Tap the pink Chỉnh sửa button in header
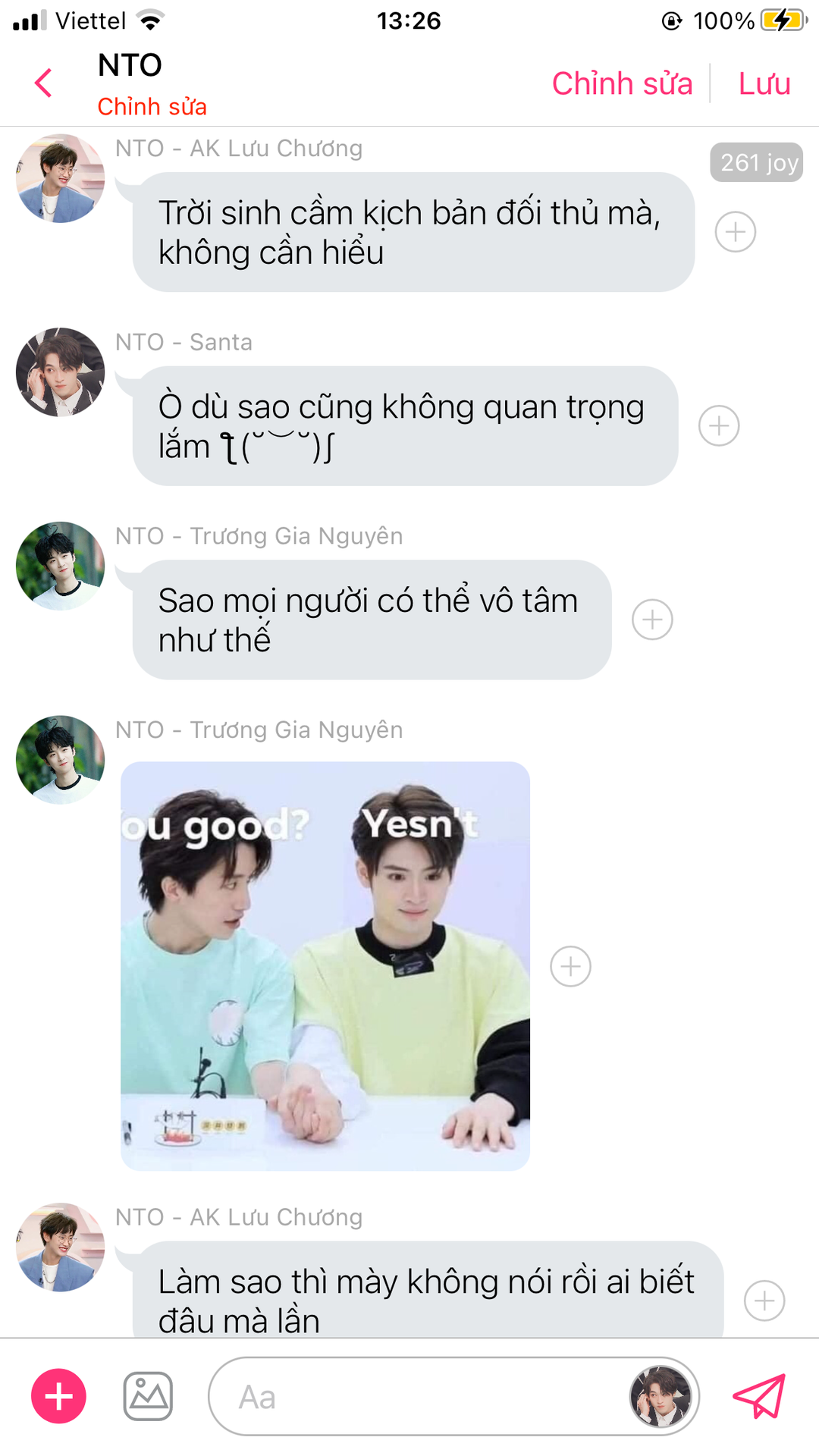The width and height of the screenshot is (819, 1456). (622, 83)
